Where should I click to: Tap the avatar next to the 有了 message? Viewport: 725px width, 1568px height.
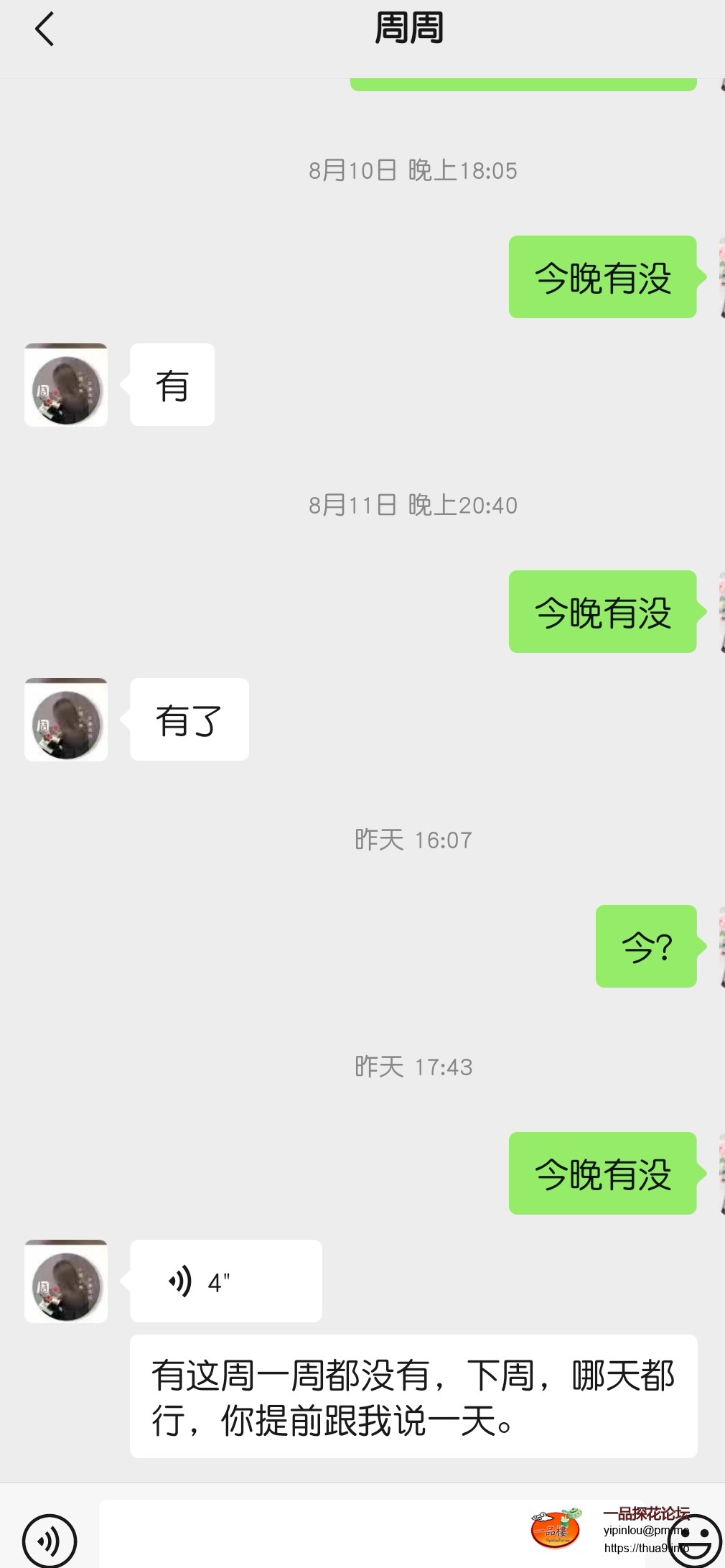click(65, 718)
